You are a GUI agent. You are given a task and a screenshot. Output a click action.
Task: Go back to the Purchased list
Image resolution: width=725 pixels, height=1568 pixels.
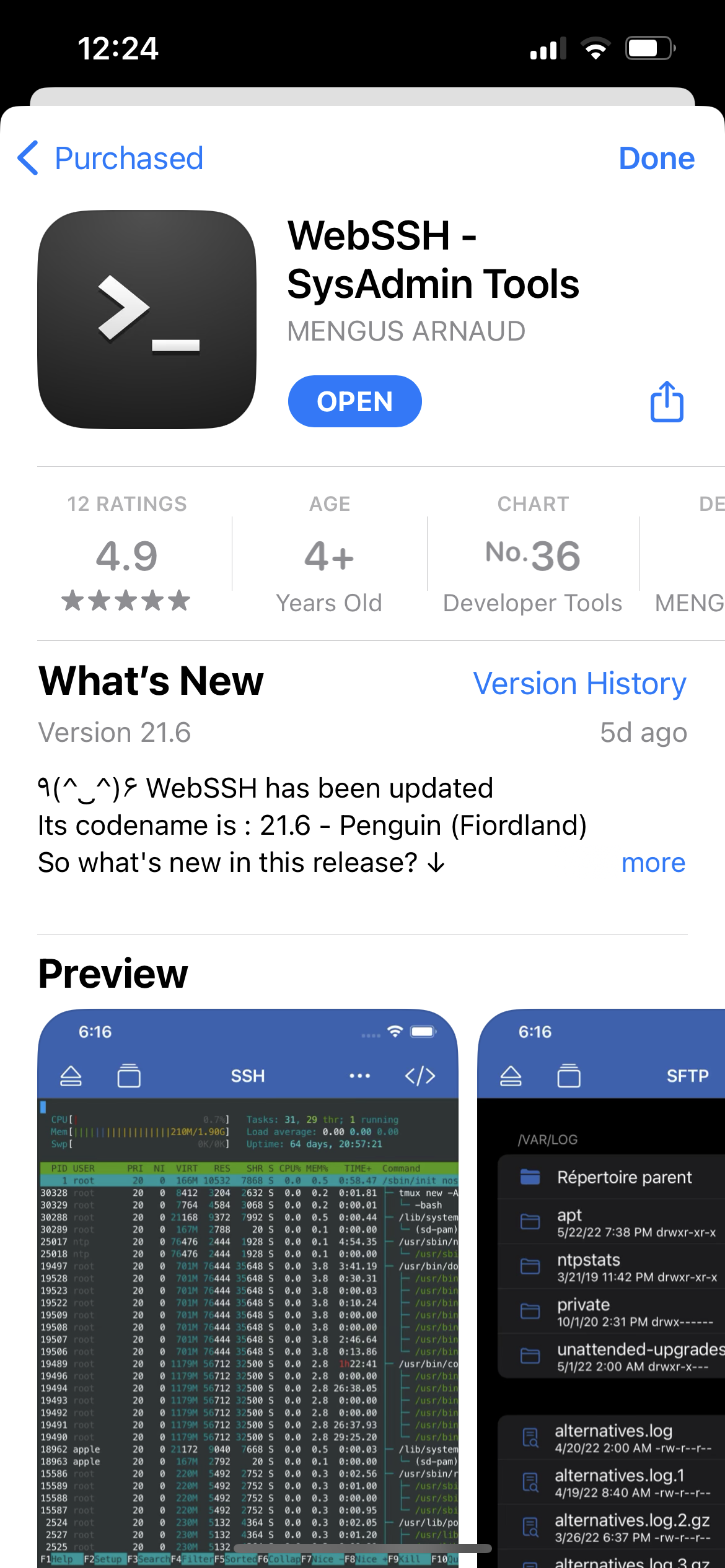[110, 159]
